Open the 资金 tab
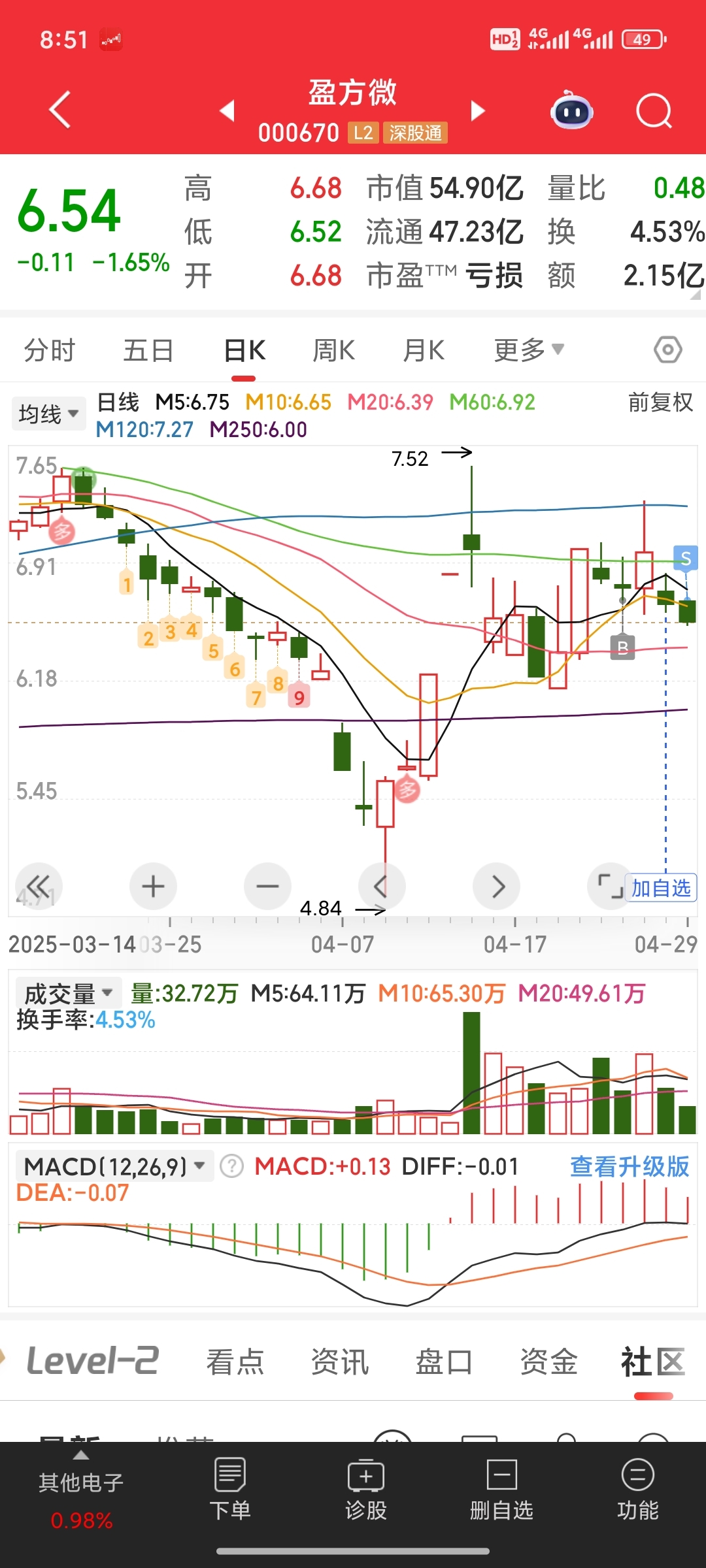Viewport: 706px width, 1568px height. (x=548, y=1362)
